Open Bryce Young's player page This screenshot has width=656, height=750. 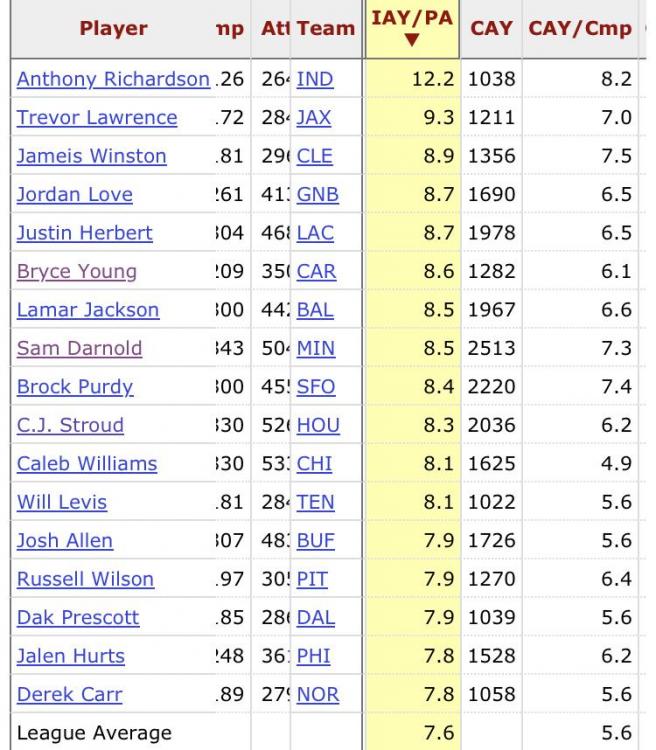click(x=77, y=272)
